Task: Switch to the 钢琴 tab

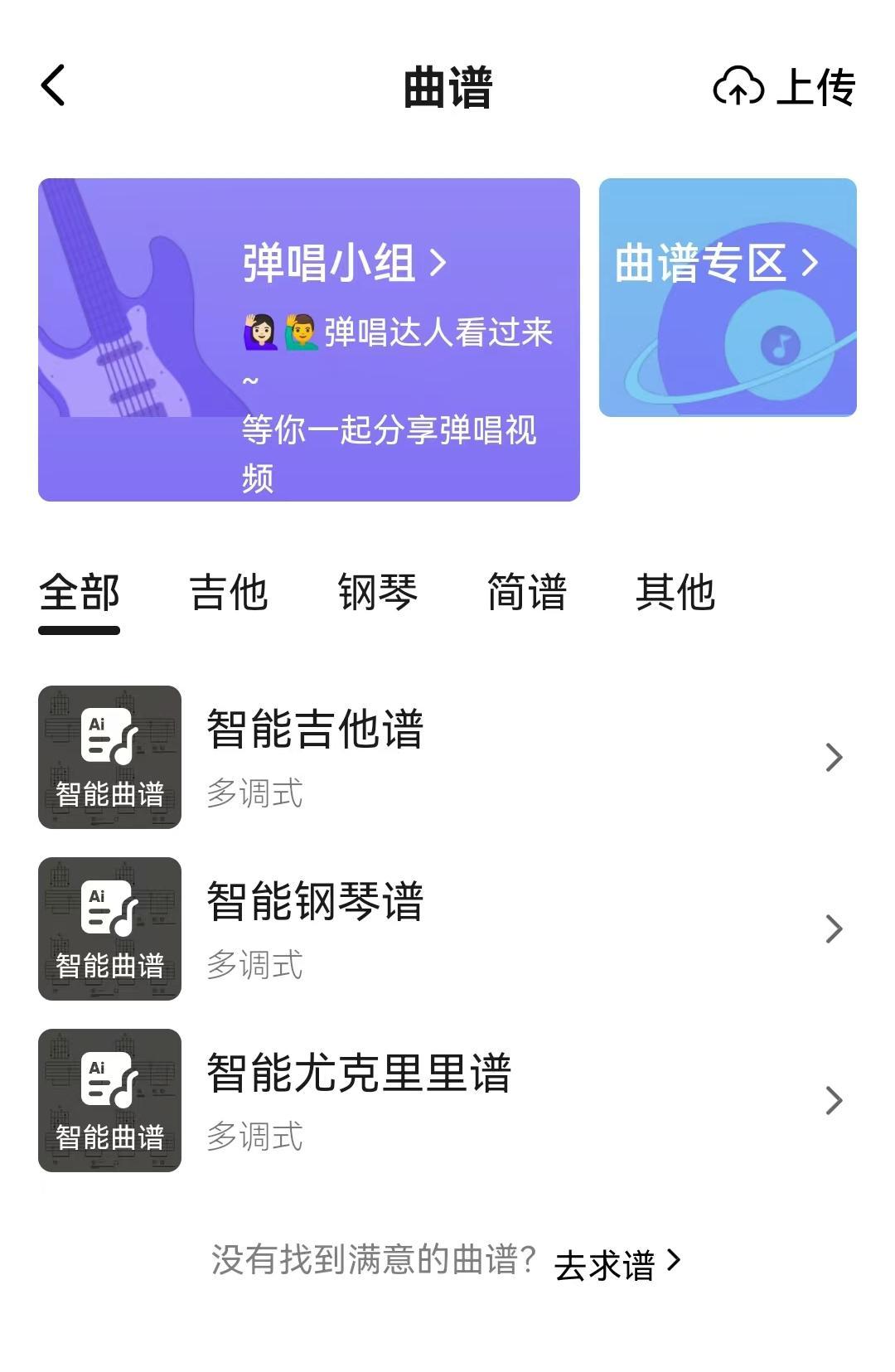Action: 378,594
